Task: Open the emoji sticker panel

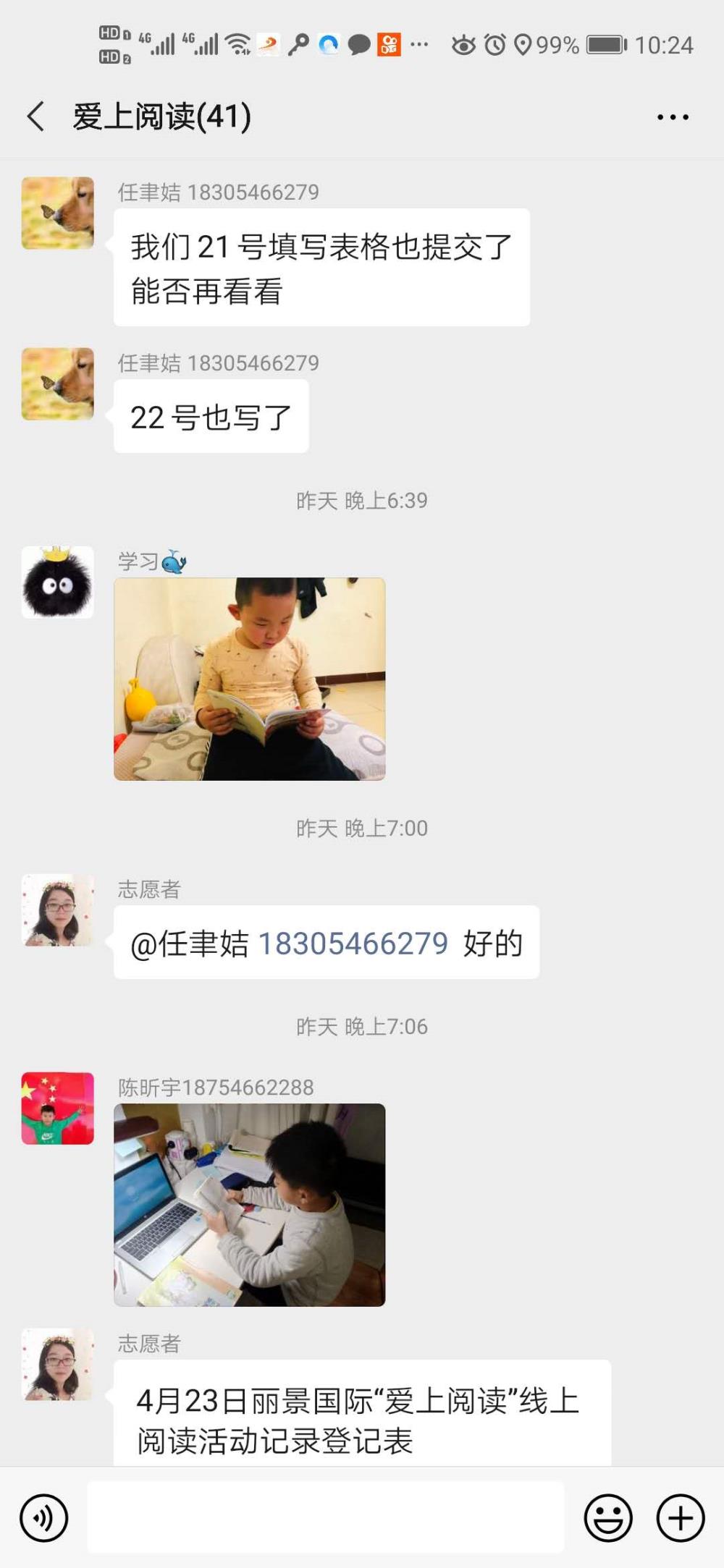Action: click(608, 1517)
